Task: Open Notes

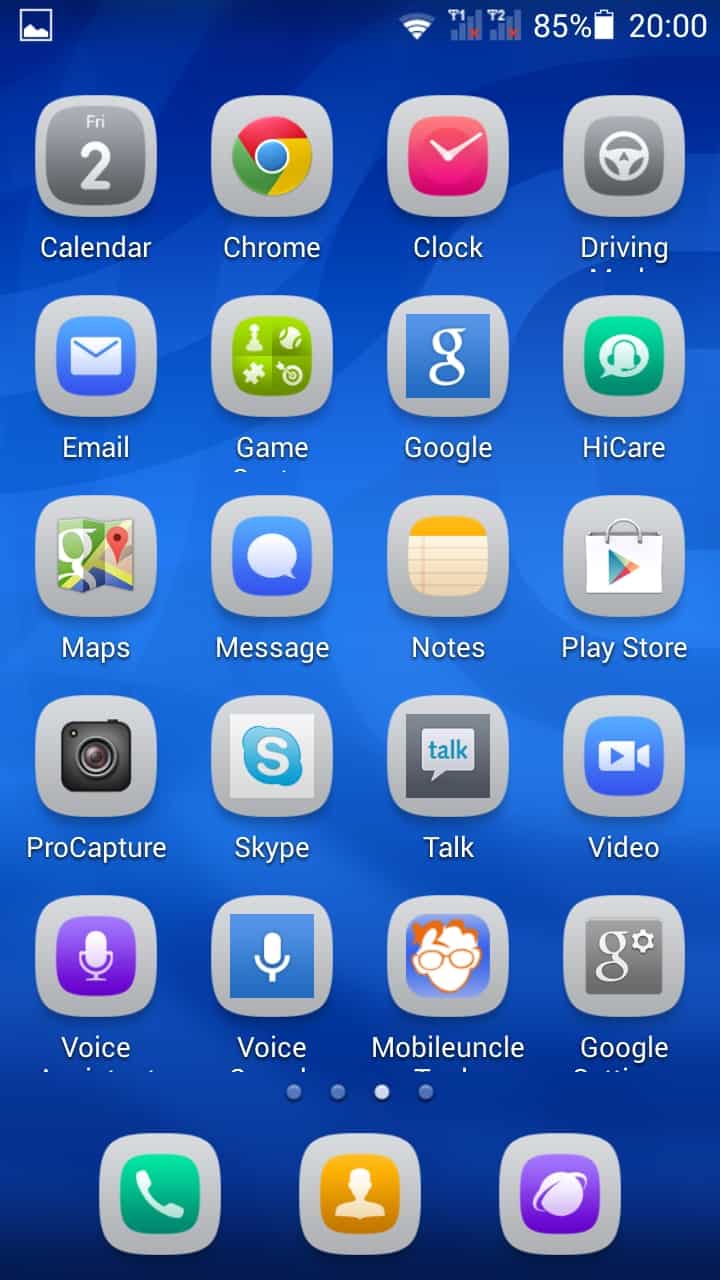Action: click(448, 557)
